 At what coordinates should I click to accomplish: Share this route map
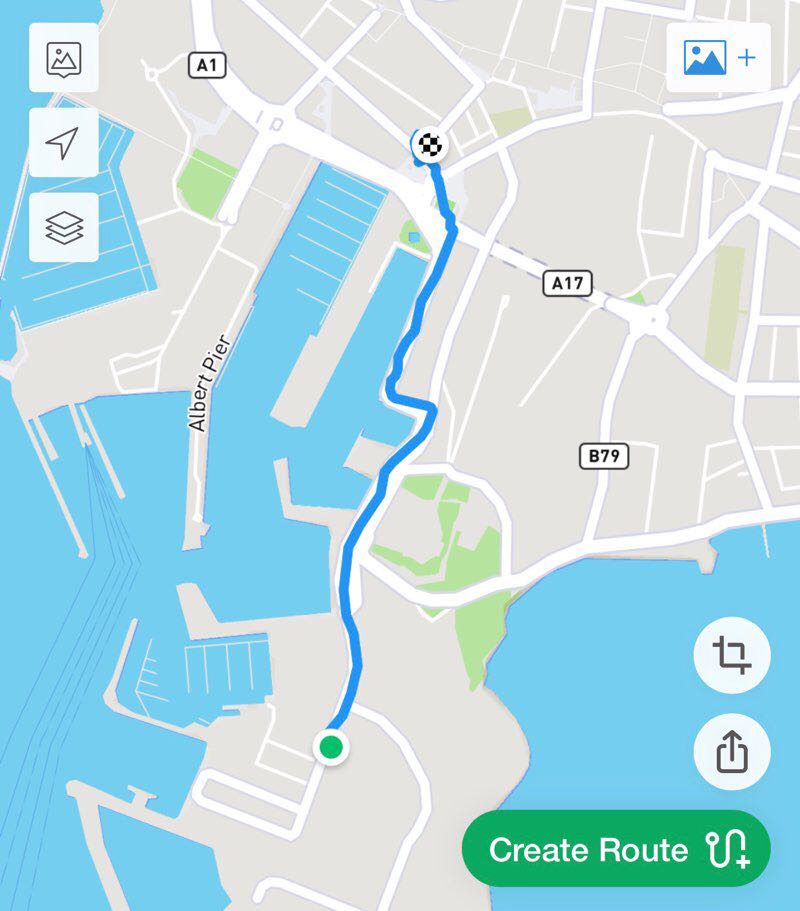click(x=731, y=751)
